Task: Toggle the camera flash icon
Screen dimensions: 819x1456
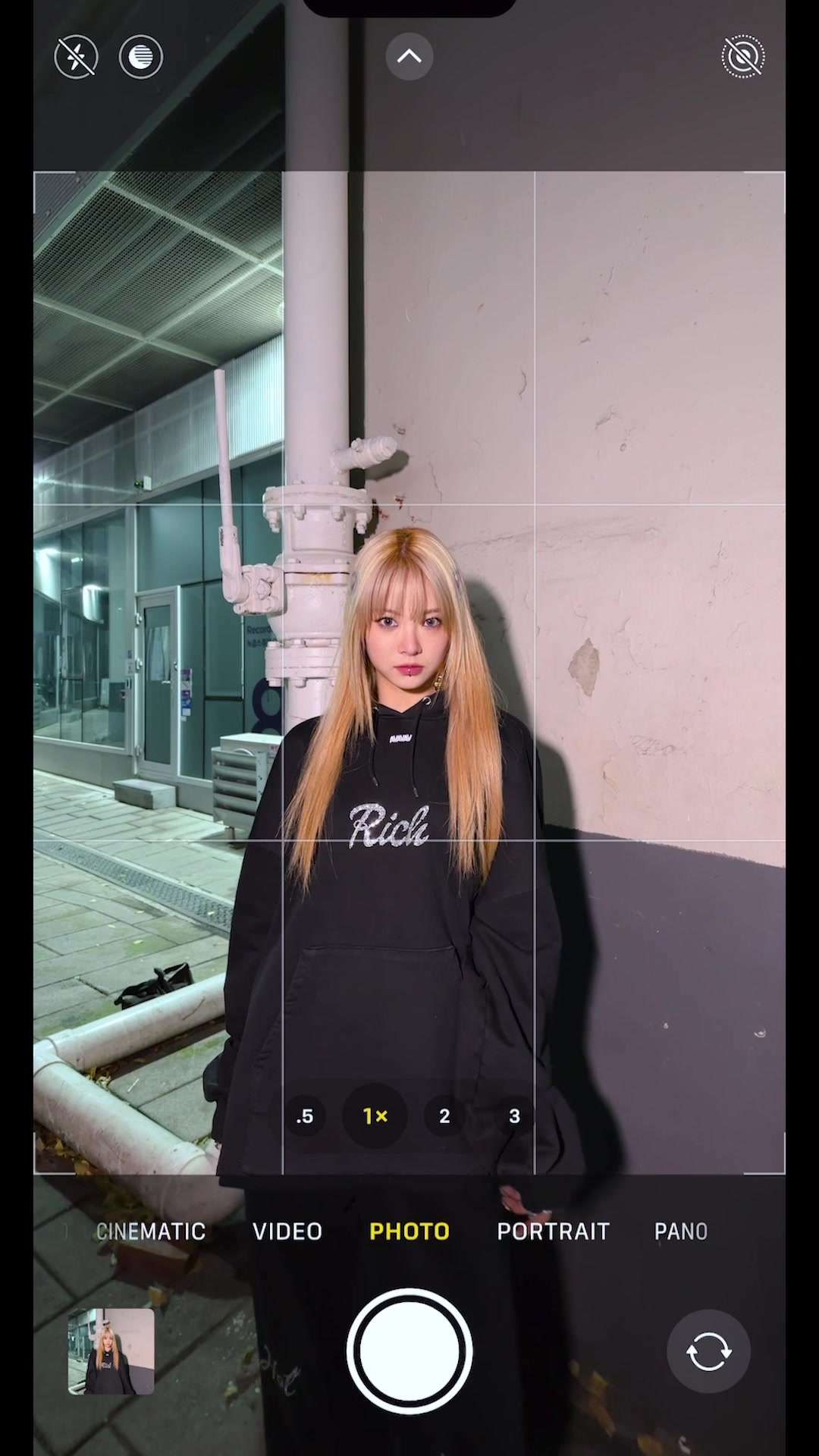Action: [x=77, y=57]
